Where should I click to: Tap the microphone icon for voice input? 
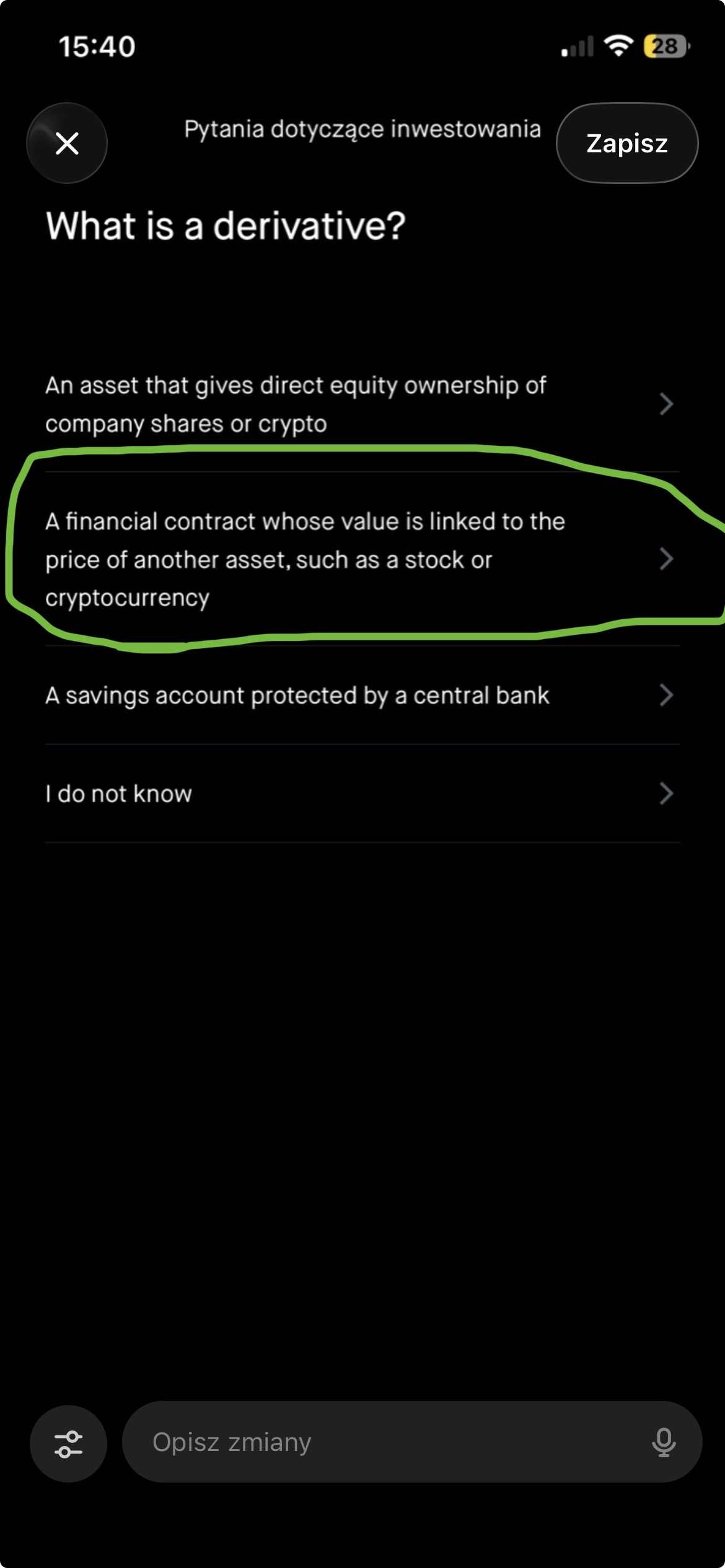click(663, 1442)
